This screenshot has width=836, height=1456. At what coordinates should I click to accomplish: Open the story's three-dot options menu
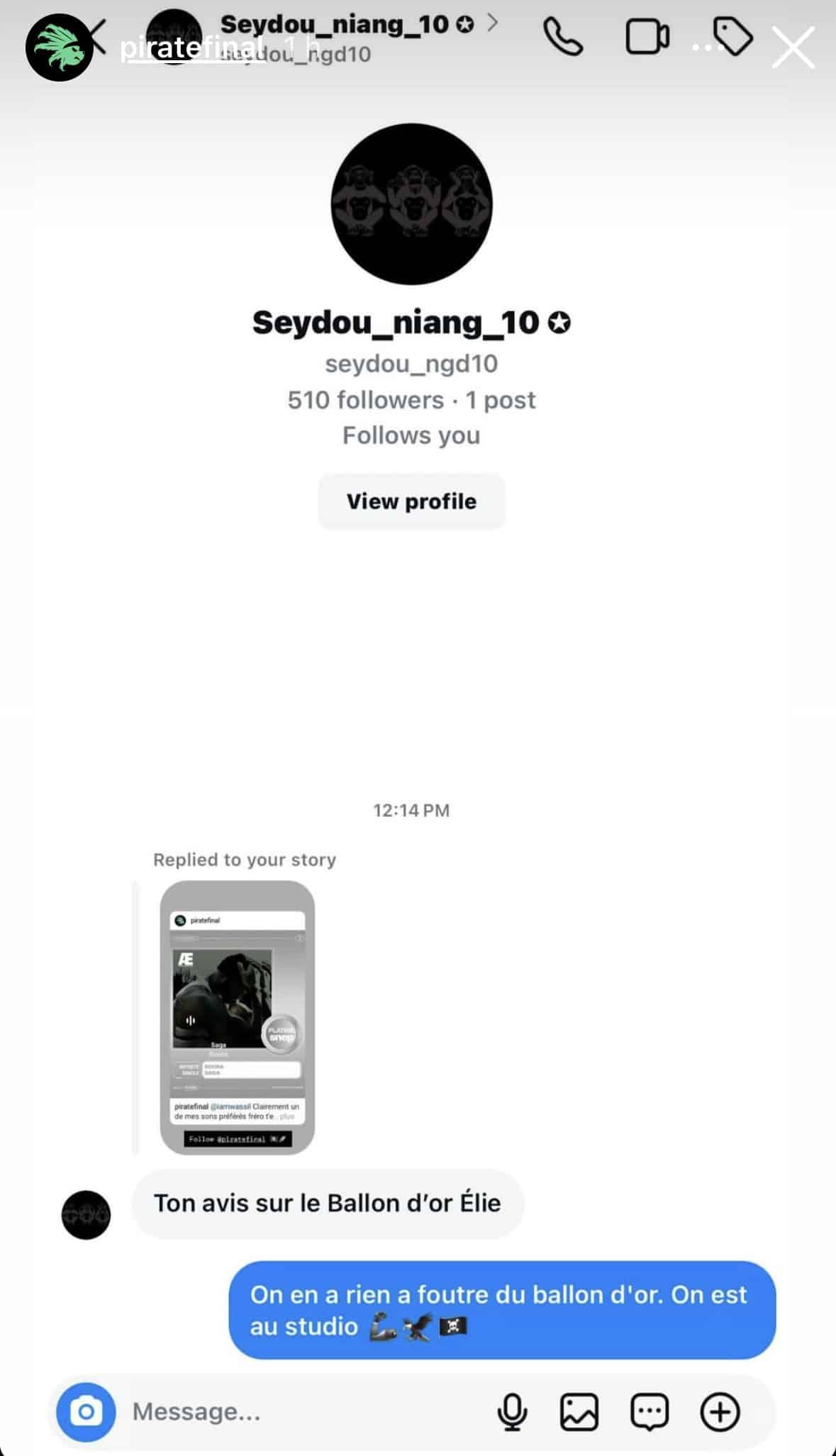706,48
